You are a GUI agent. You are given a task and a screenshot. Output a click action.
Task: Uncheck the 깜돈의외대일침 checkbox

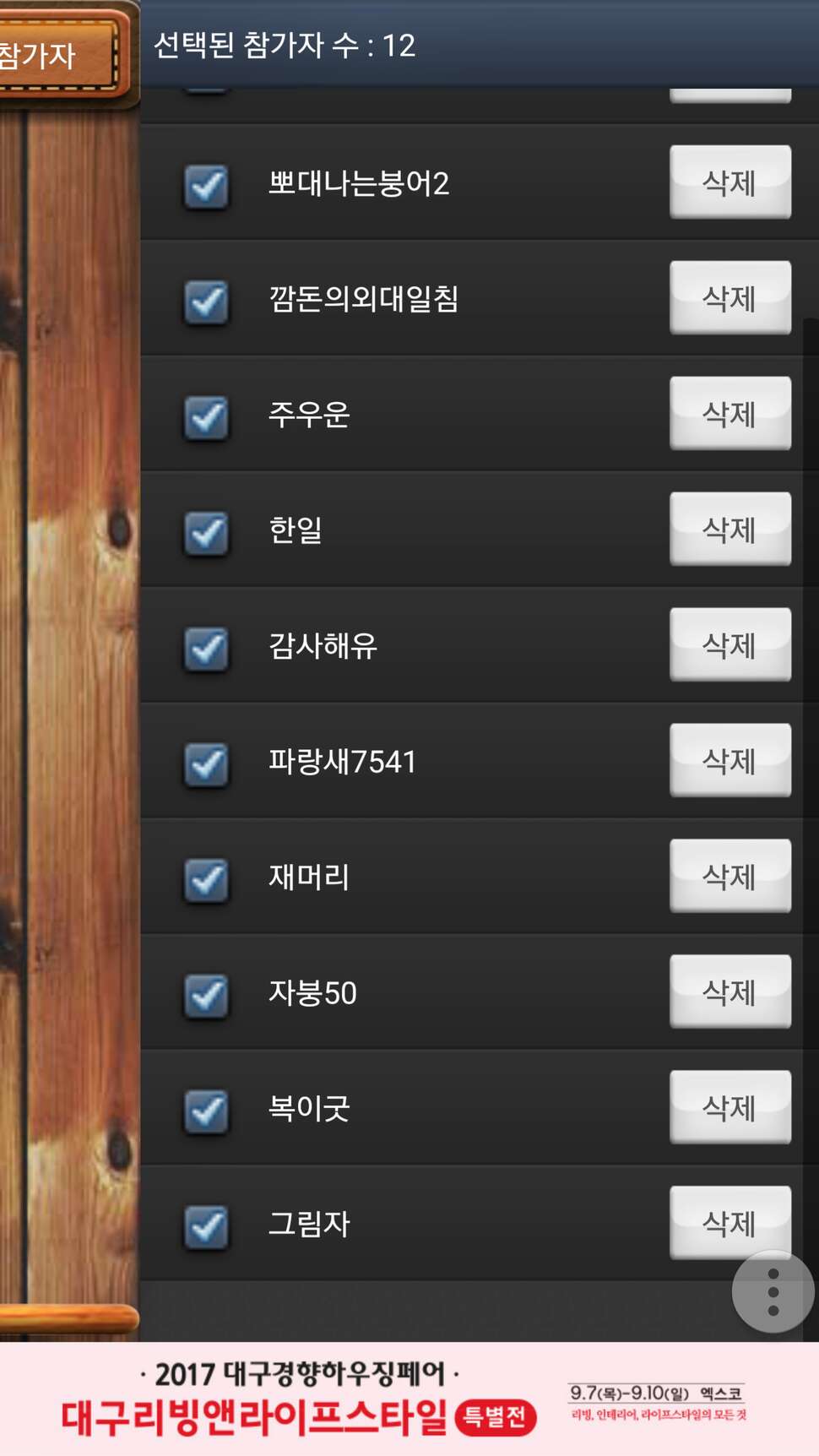click(x=206, y=302)
